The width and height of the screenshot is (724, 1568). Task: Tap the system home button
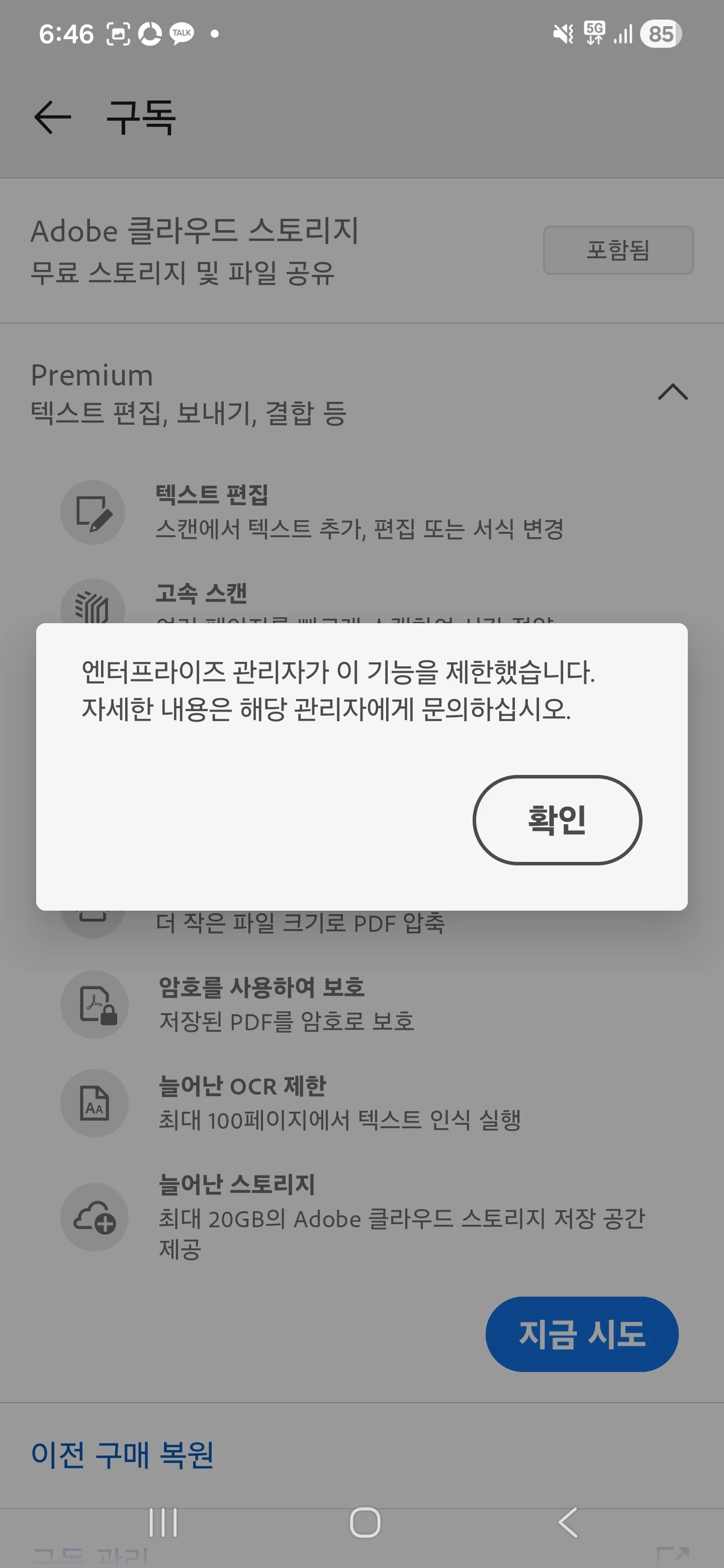coord(364,1522)
